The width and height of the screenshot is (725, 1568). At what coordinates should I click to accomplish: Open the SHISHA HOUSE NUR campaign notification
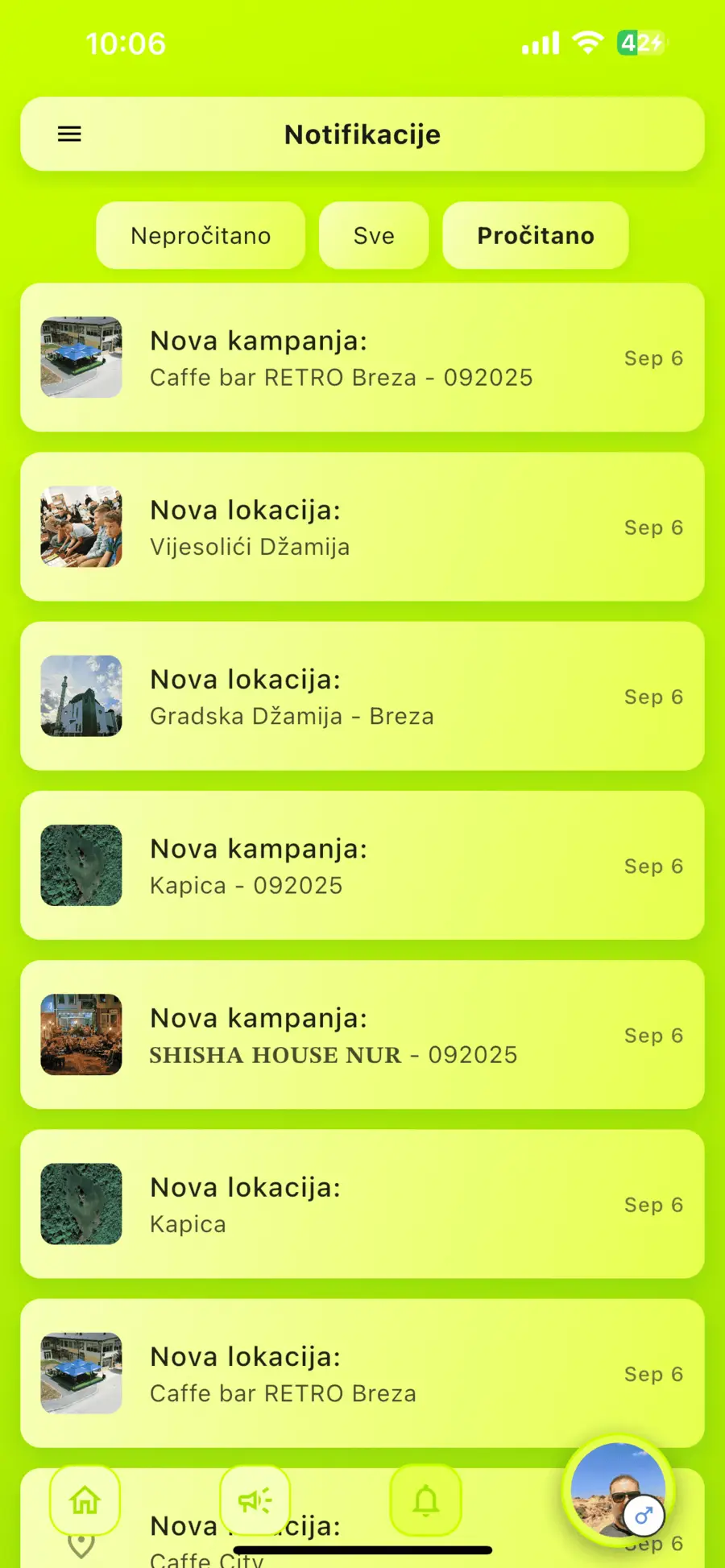pyautogui.click(x=362, y=1035)
